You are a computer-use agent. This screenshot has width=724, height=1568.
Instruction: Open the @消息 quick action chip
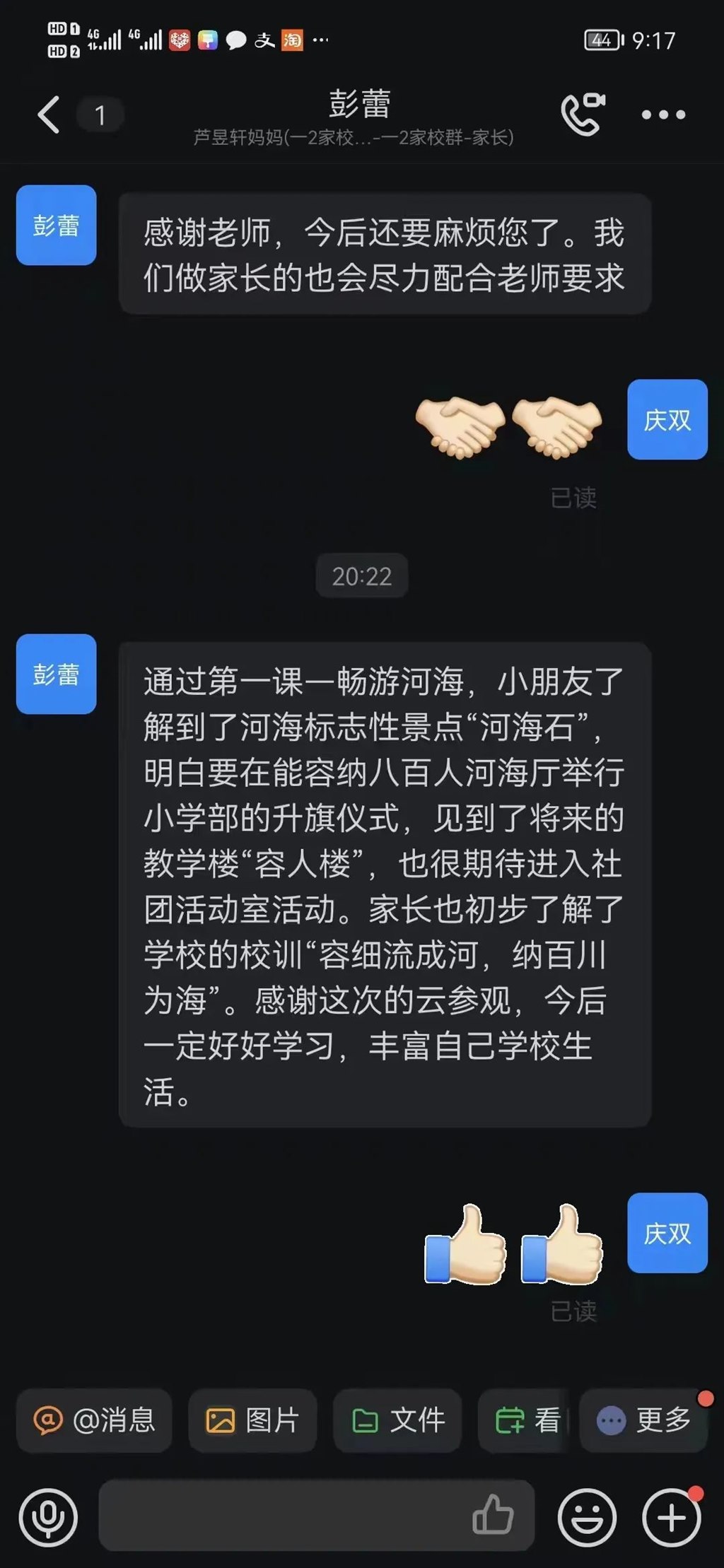[x=94, y=1420]
